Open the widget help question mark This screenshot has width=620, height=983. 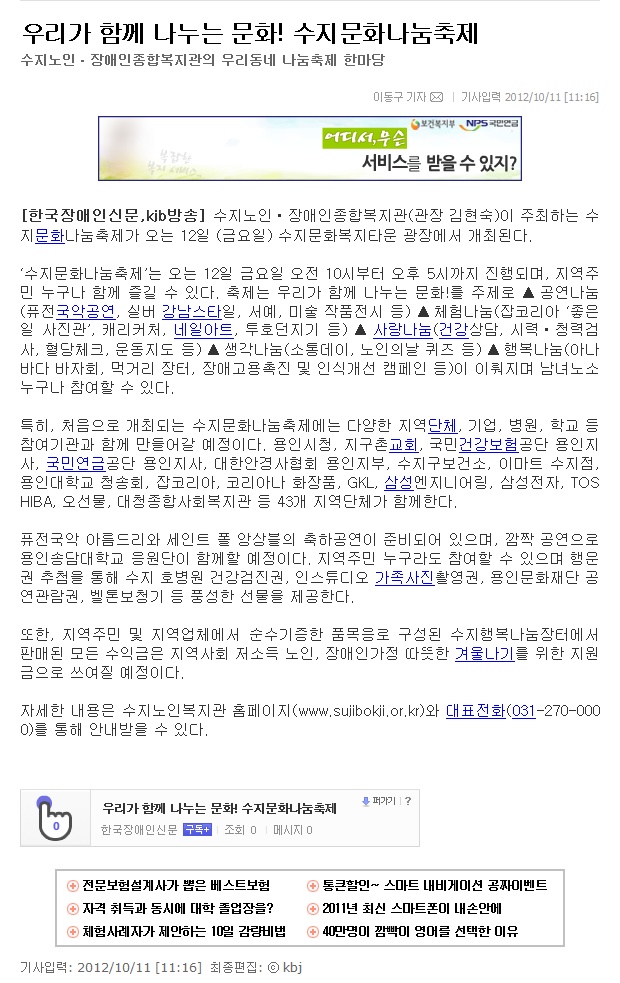(x=408, y=802)
